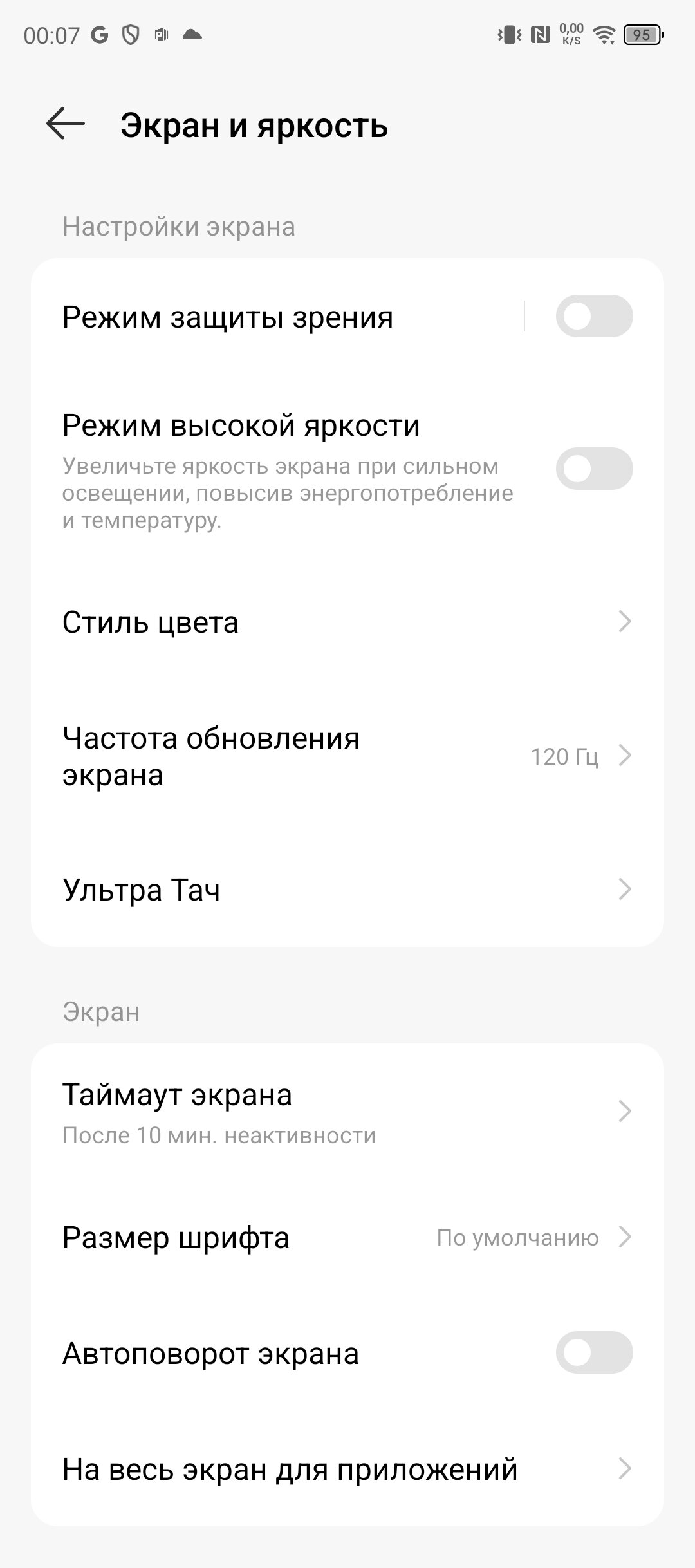Open На весь экран для приложений
The width and height of the screenshot is (695, 1568).
click(347, 1470)
